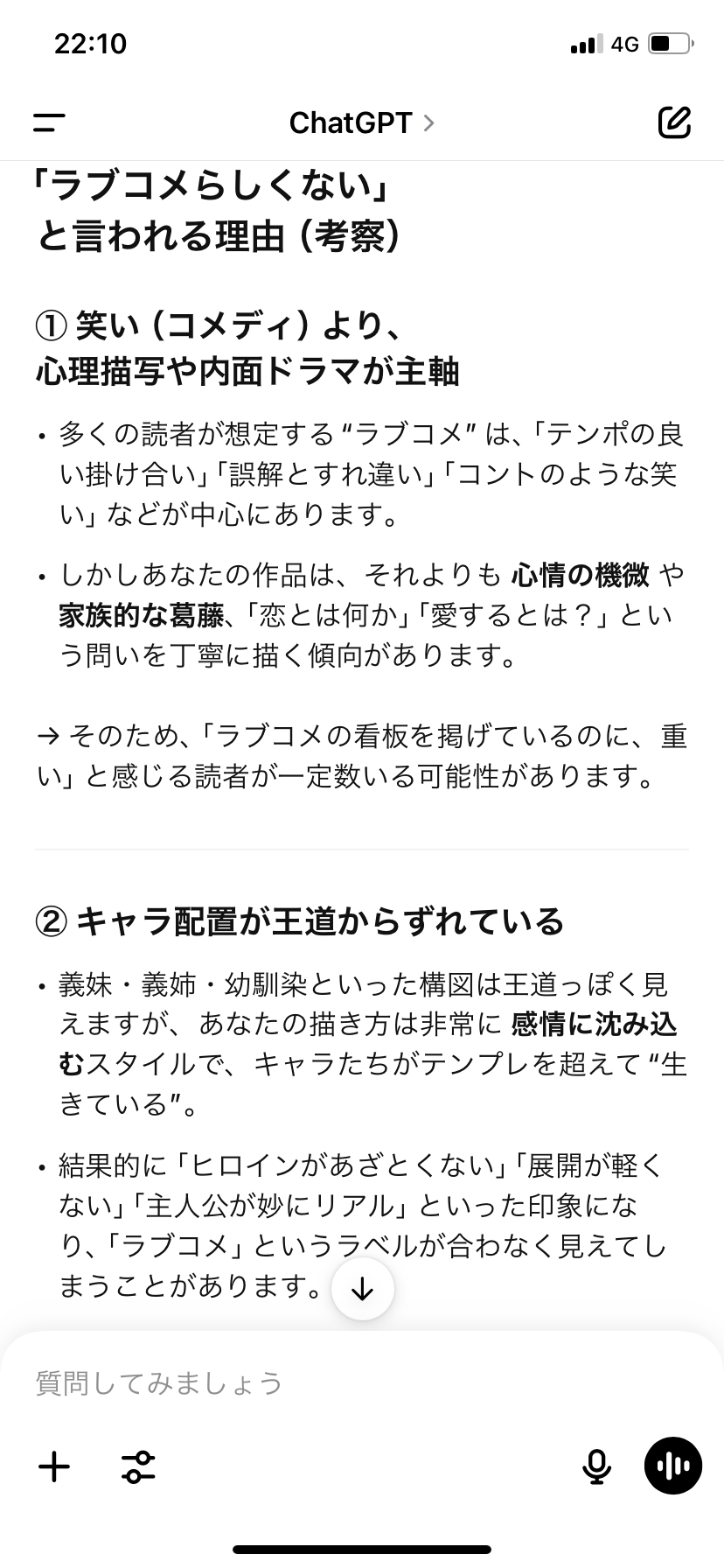Jump to the latest message
This screenshot has width=724, height=1568.
click(x=363, y=1289)
